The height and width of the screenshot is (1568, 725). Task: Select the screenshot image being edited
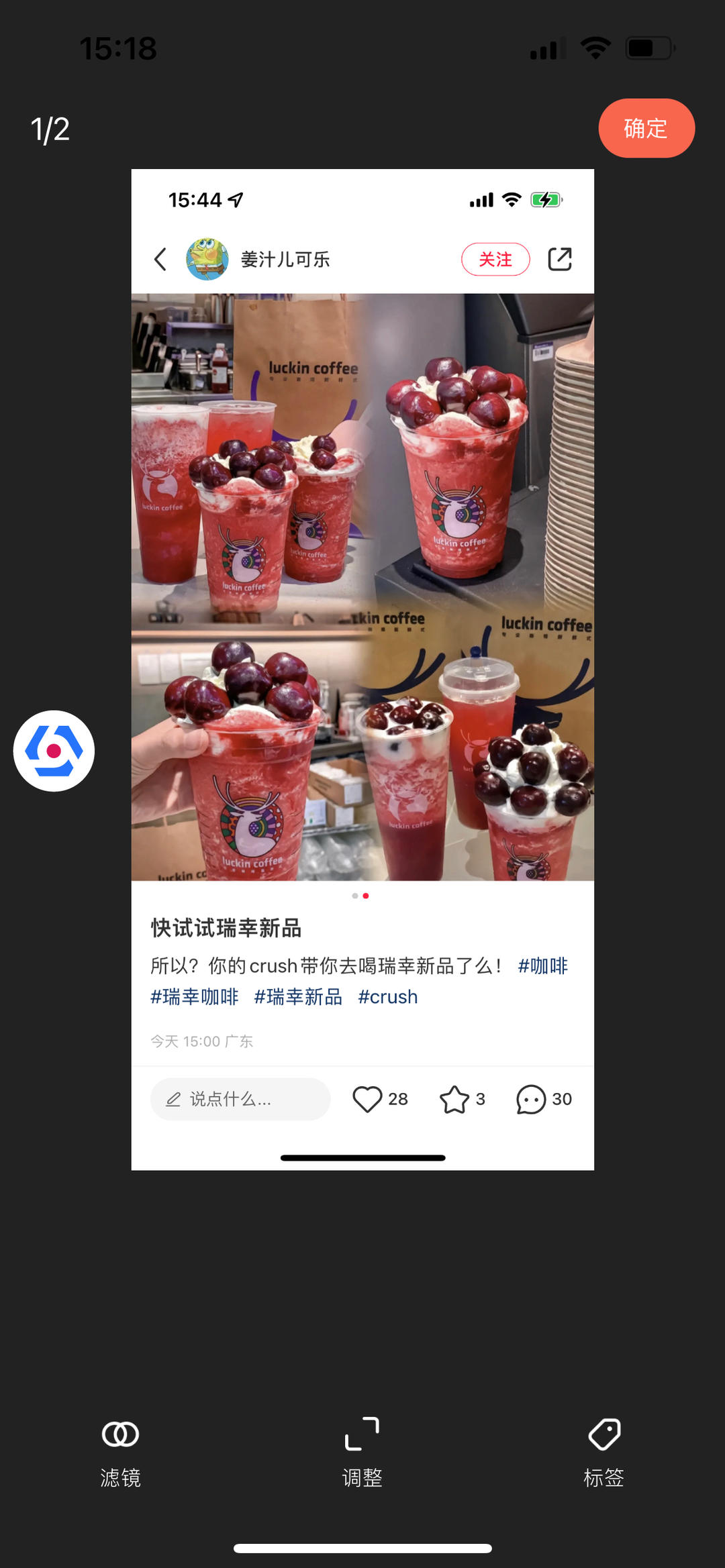click(362, 669)
